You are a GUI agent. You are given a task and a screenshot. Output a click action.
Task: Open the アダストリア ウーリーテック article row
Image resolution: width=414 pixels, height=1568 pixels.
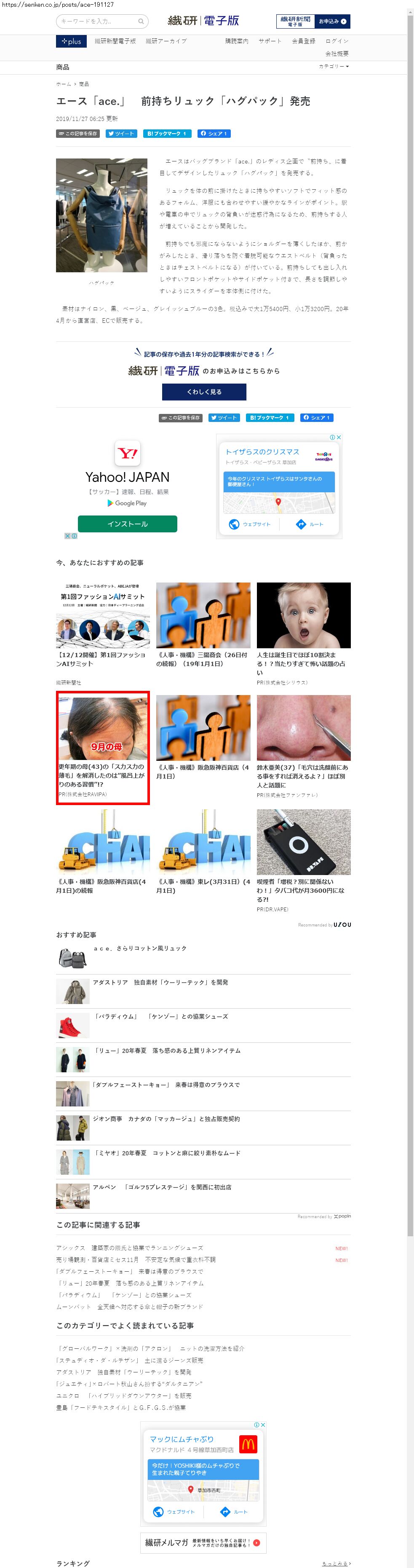(x=160, y=983)
